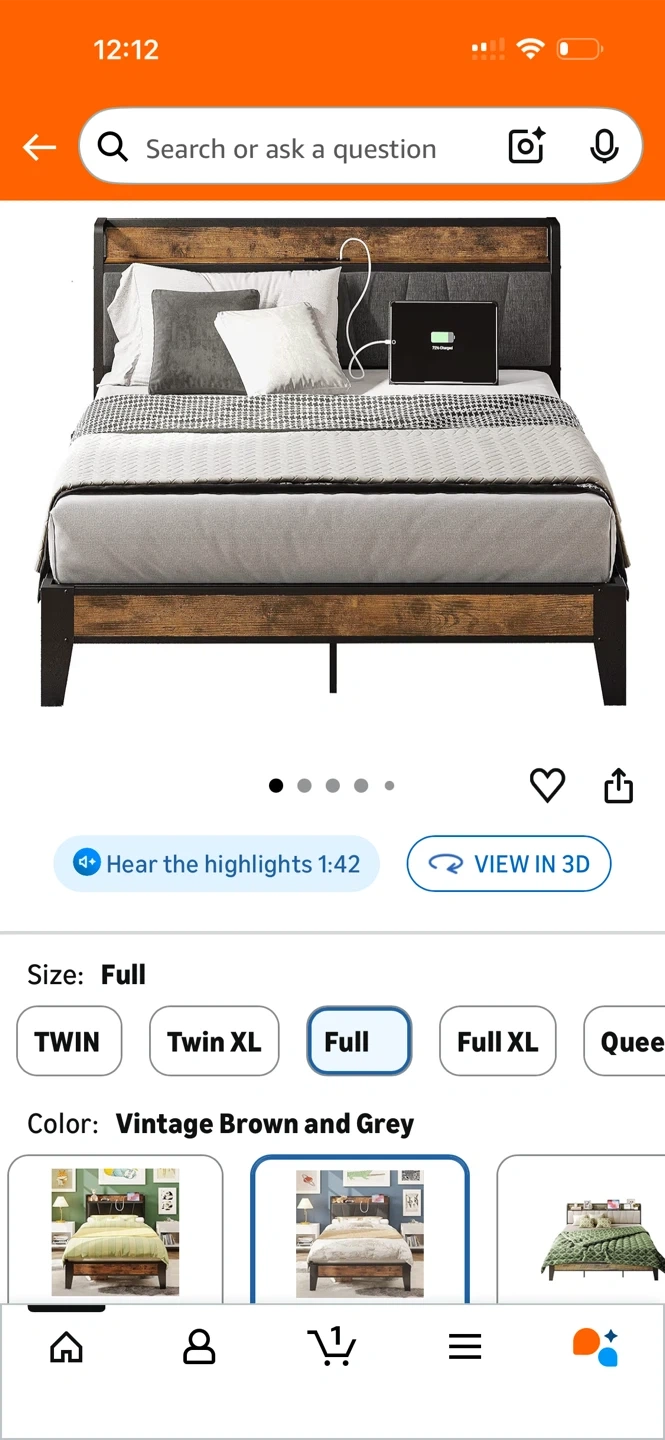Select TWIN size
Screen dimensions: 665x1440
68,1041
